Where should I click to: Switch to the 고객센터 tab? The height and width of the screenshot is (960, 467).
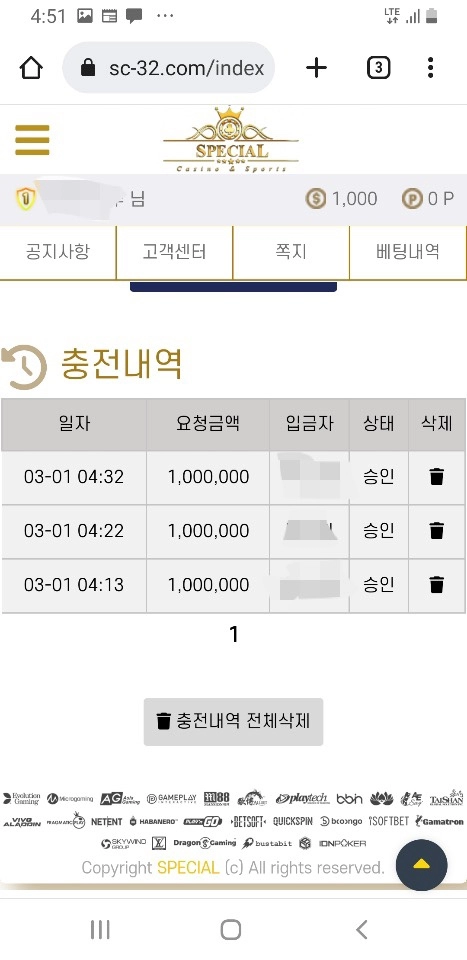pos(174,252)
